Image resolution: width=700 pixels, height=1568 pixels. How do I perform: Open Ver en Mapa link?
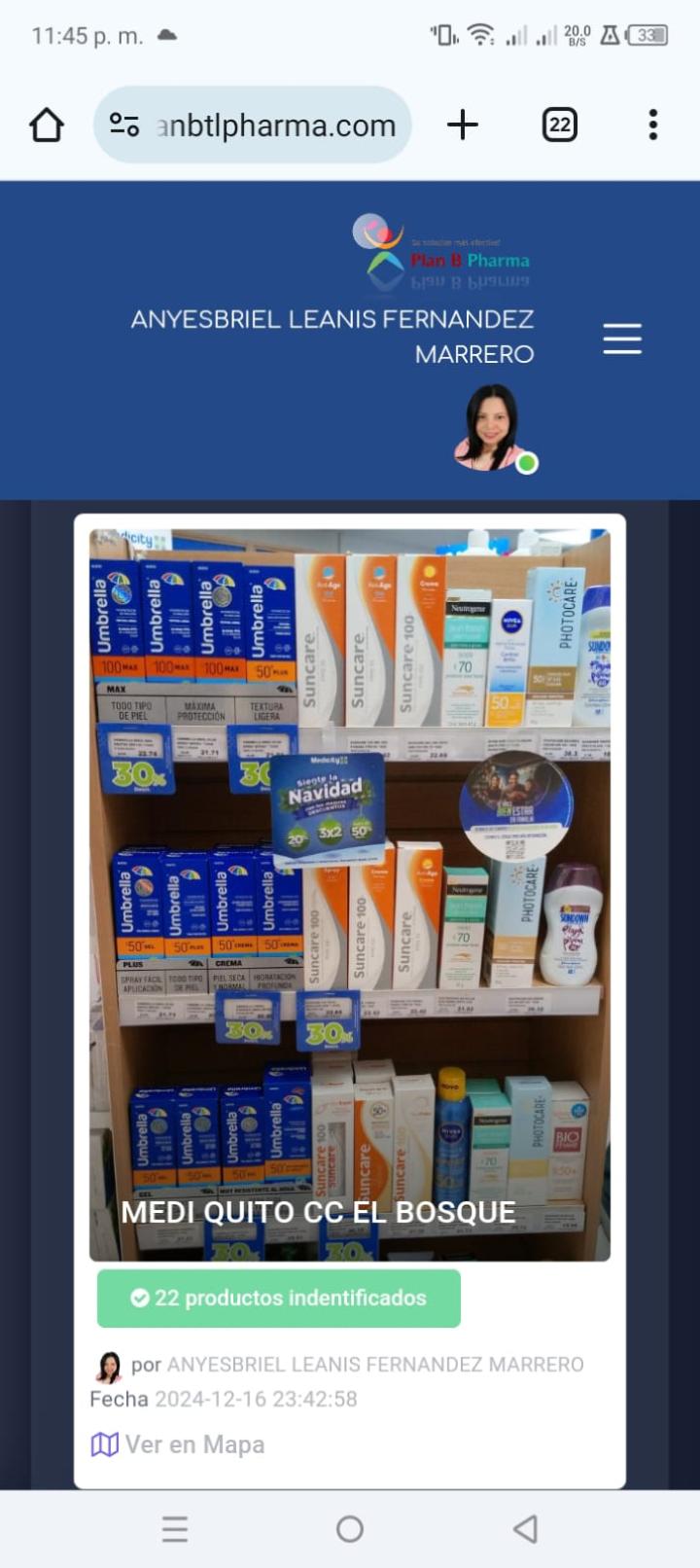coord(178,1444)
